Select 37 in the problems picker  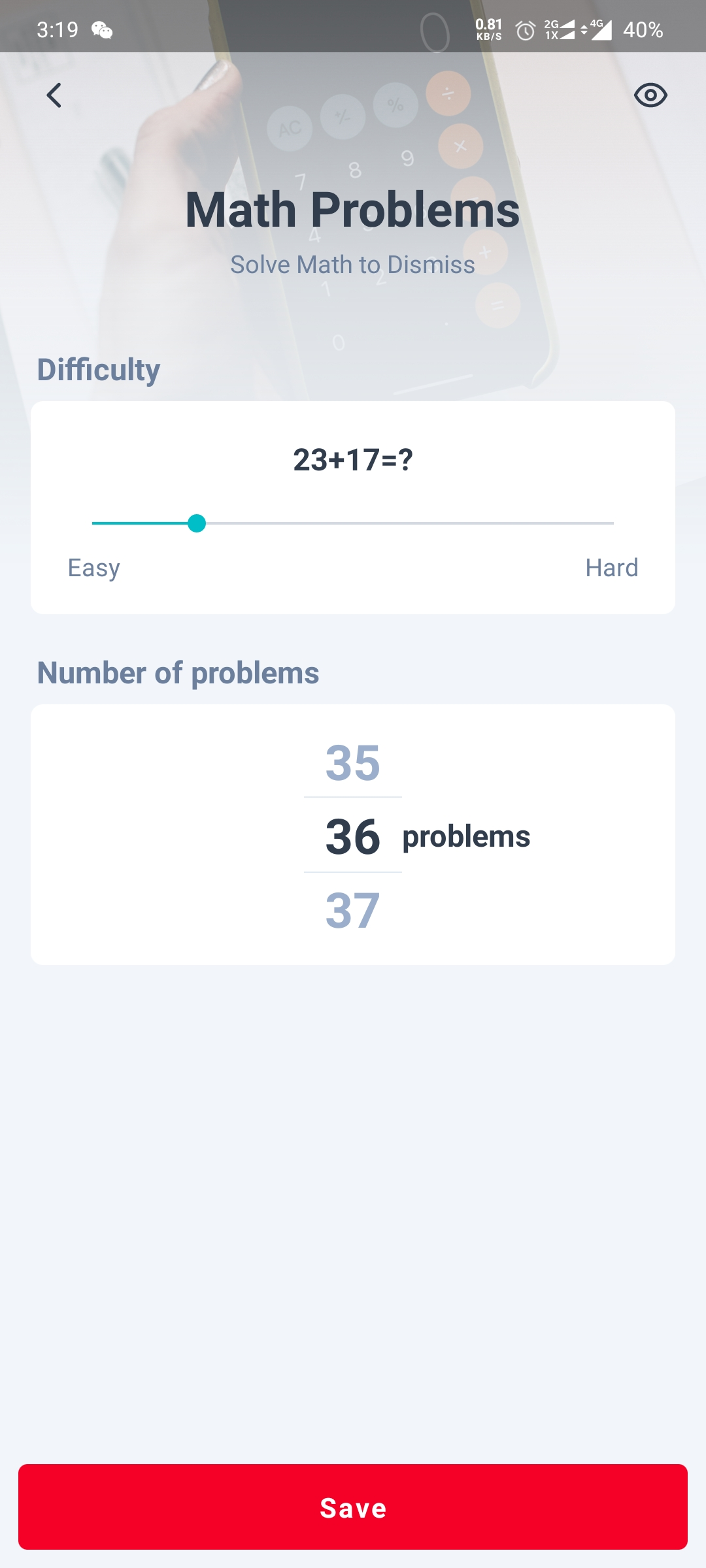[x=353, y=910]
